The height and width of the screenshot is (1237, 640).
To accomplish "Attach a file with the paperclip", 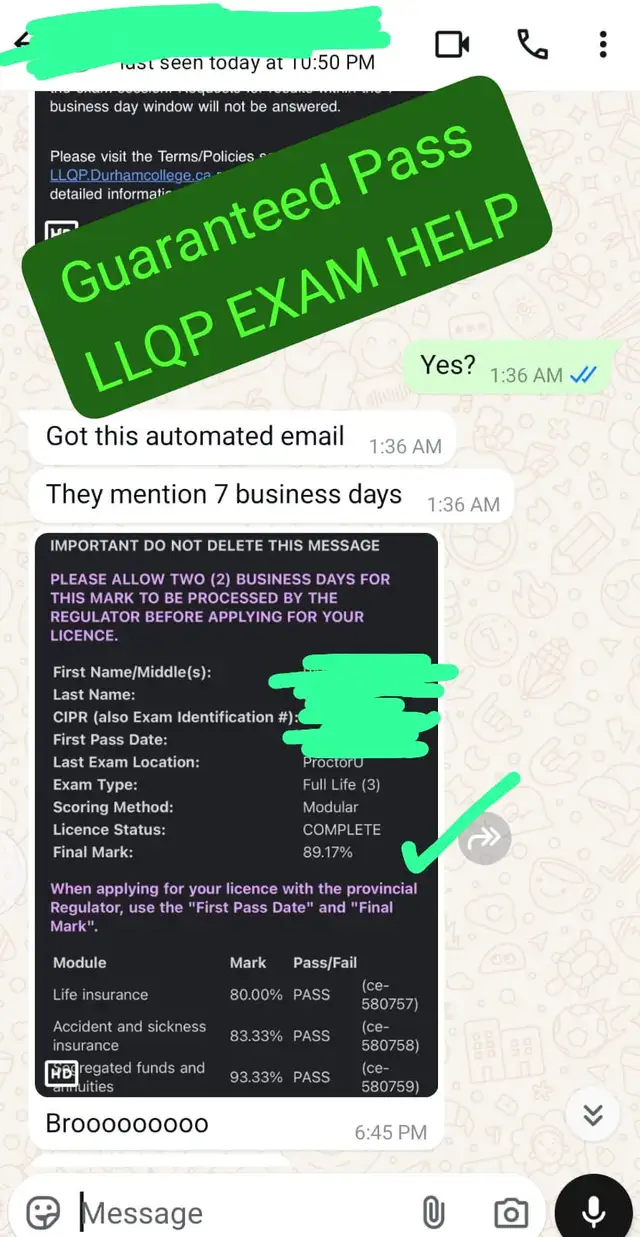I will click(x=433, y=1213).
